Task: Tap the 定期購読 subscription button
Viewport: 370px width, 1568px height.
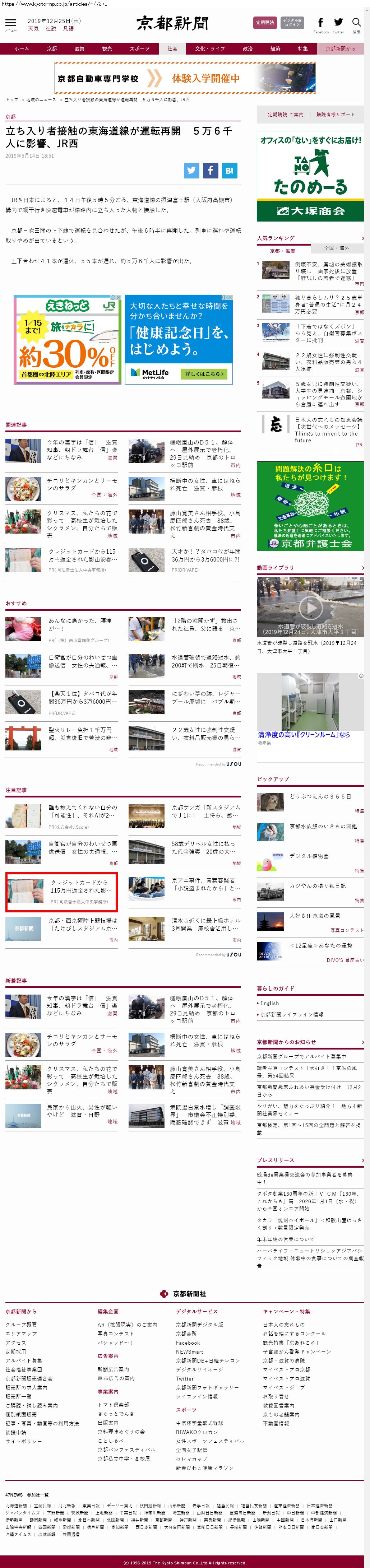Action: (x=265, y=23)
